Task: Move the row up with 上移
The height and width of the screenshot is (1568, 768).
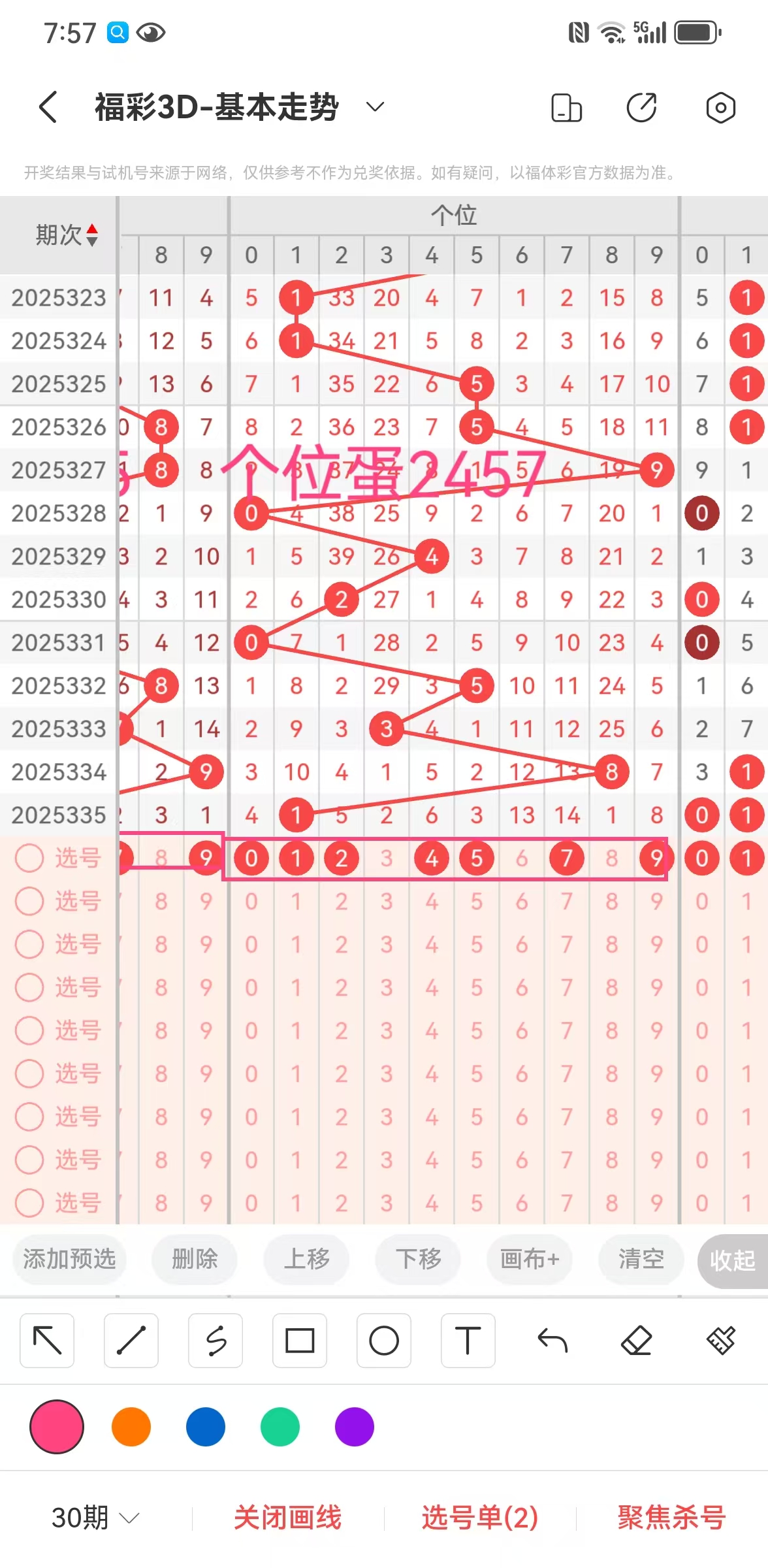Action: click(x=306, y=1258)
